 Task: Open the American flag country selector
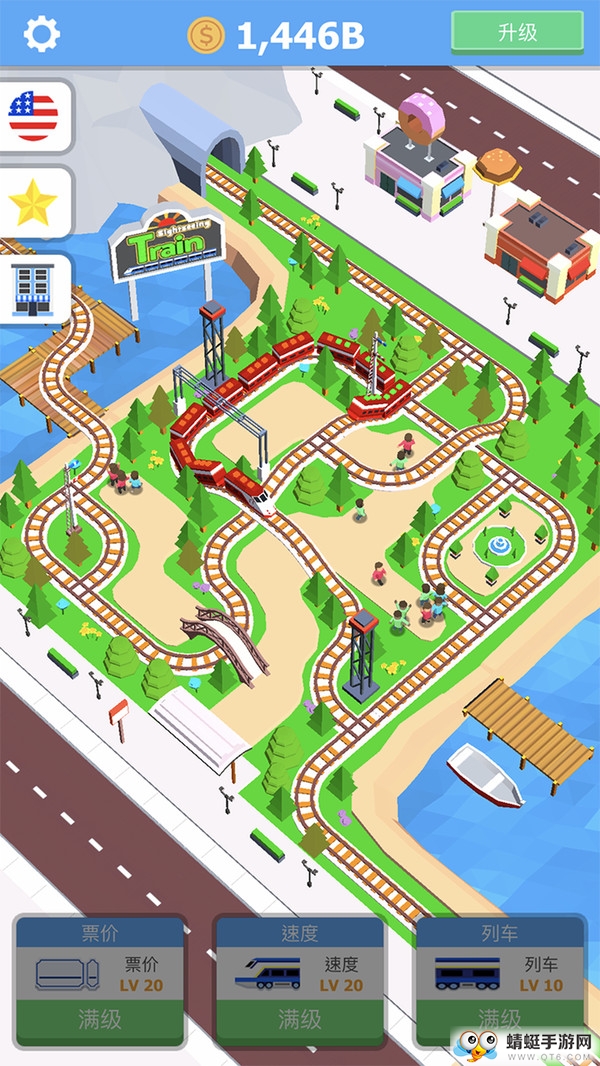click(x=34, y=116)
